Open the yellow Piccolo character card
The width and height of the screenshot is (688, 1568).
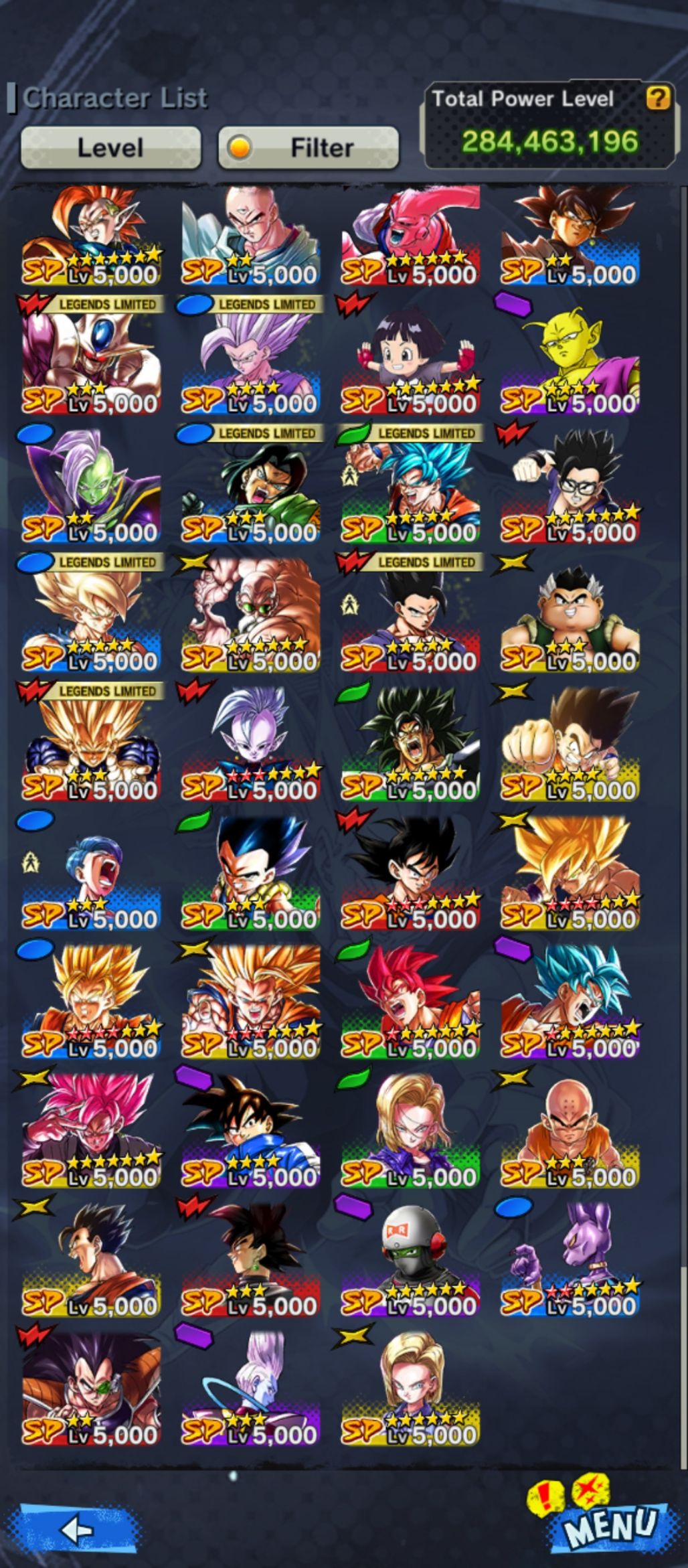(x=570, y=362)
